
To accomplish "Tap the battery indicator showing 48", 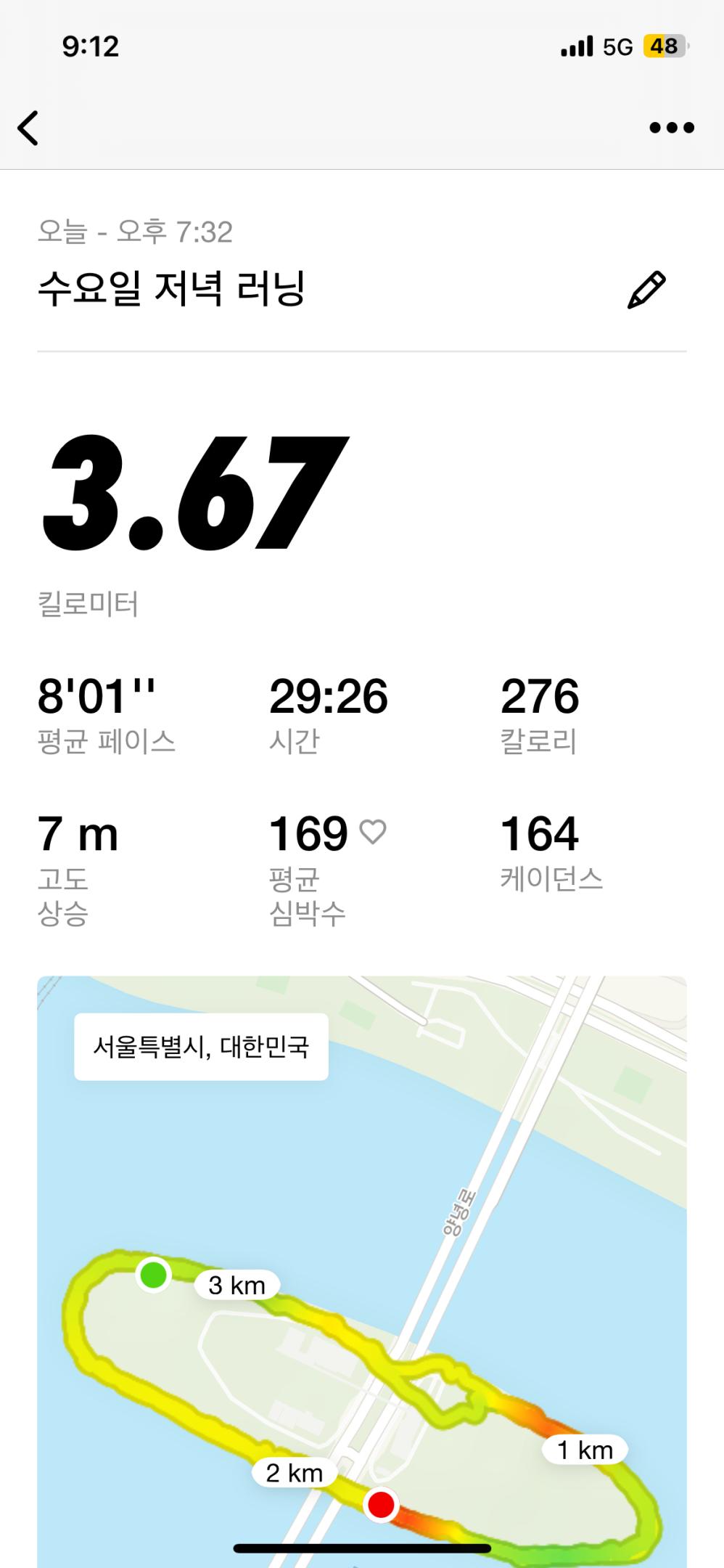I will (x=663, y=46).
